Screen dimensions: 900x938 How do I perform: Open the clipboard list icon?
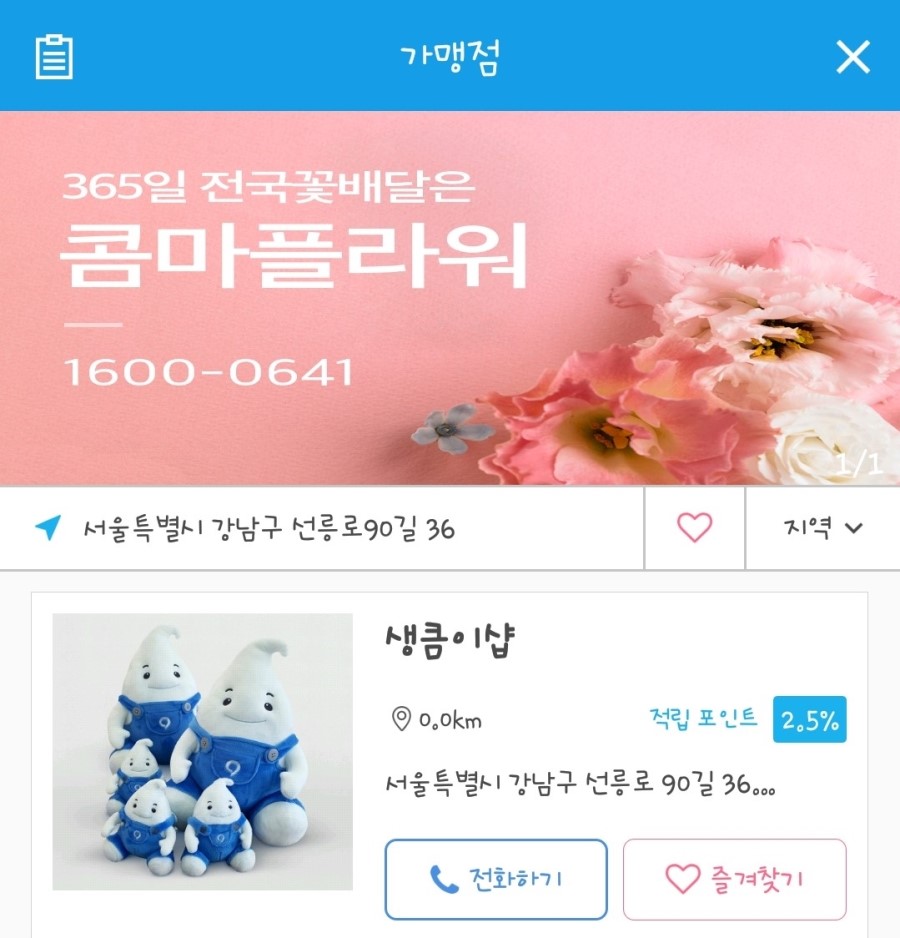[54, 56]
